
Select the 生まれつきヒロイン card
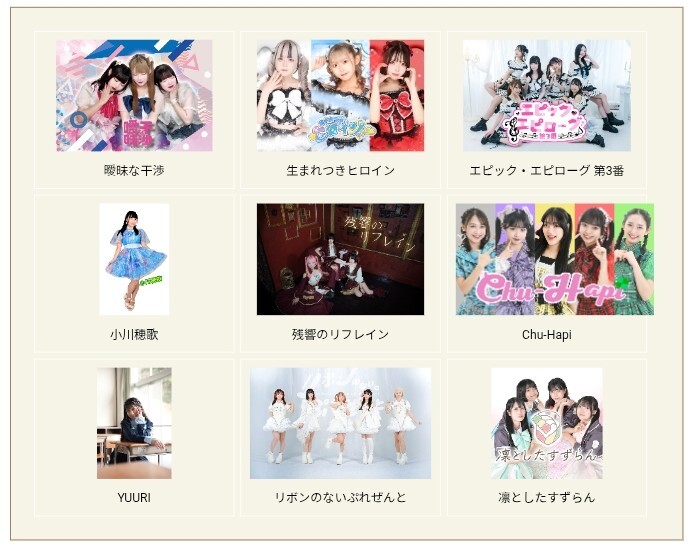[x=340, y=97]
